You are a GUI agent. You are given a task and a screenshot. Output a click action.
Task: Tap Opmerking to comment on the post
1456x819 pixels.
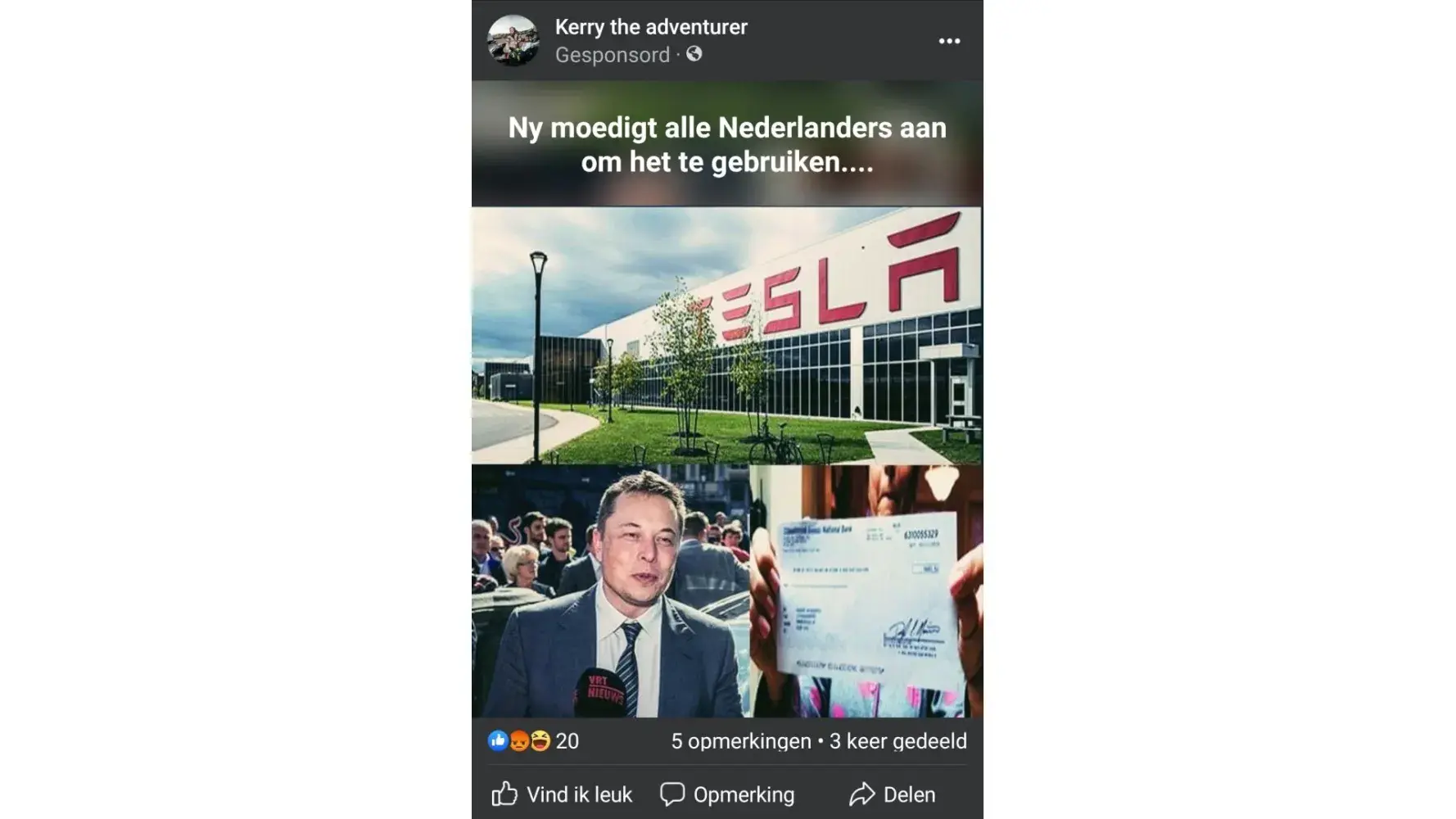[727, 794]
